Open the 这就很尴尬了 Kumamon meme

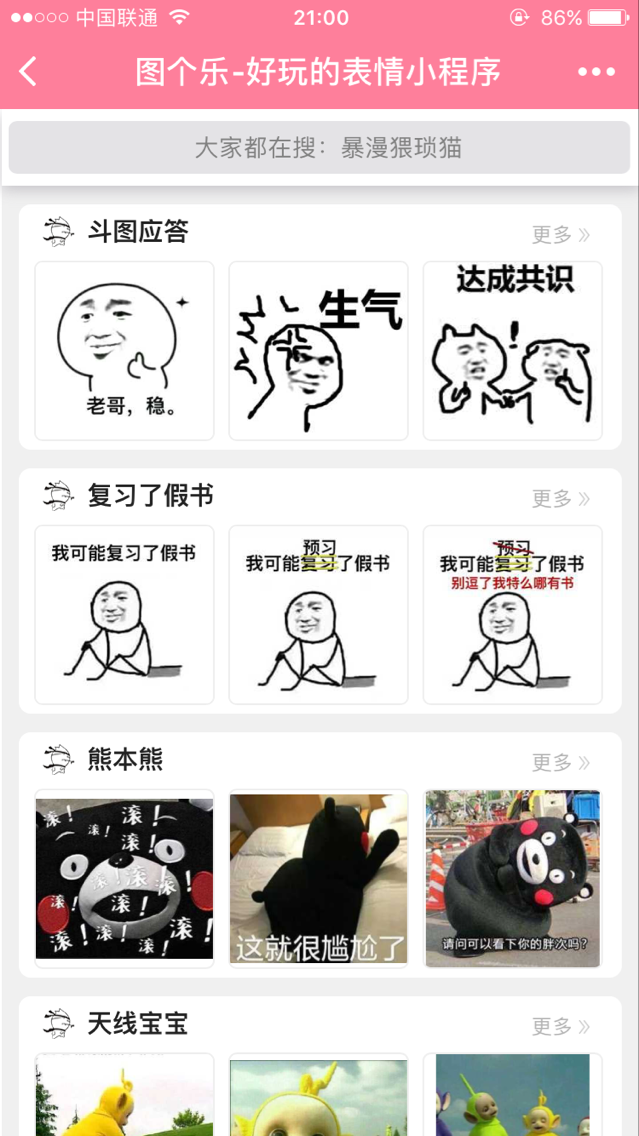click(319, 879)
